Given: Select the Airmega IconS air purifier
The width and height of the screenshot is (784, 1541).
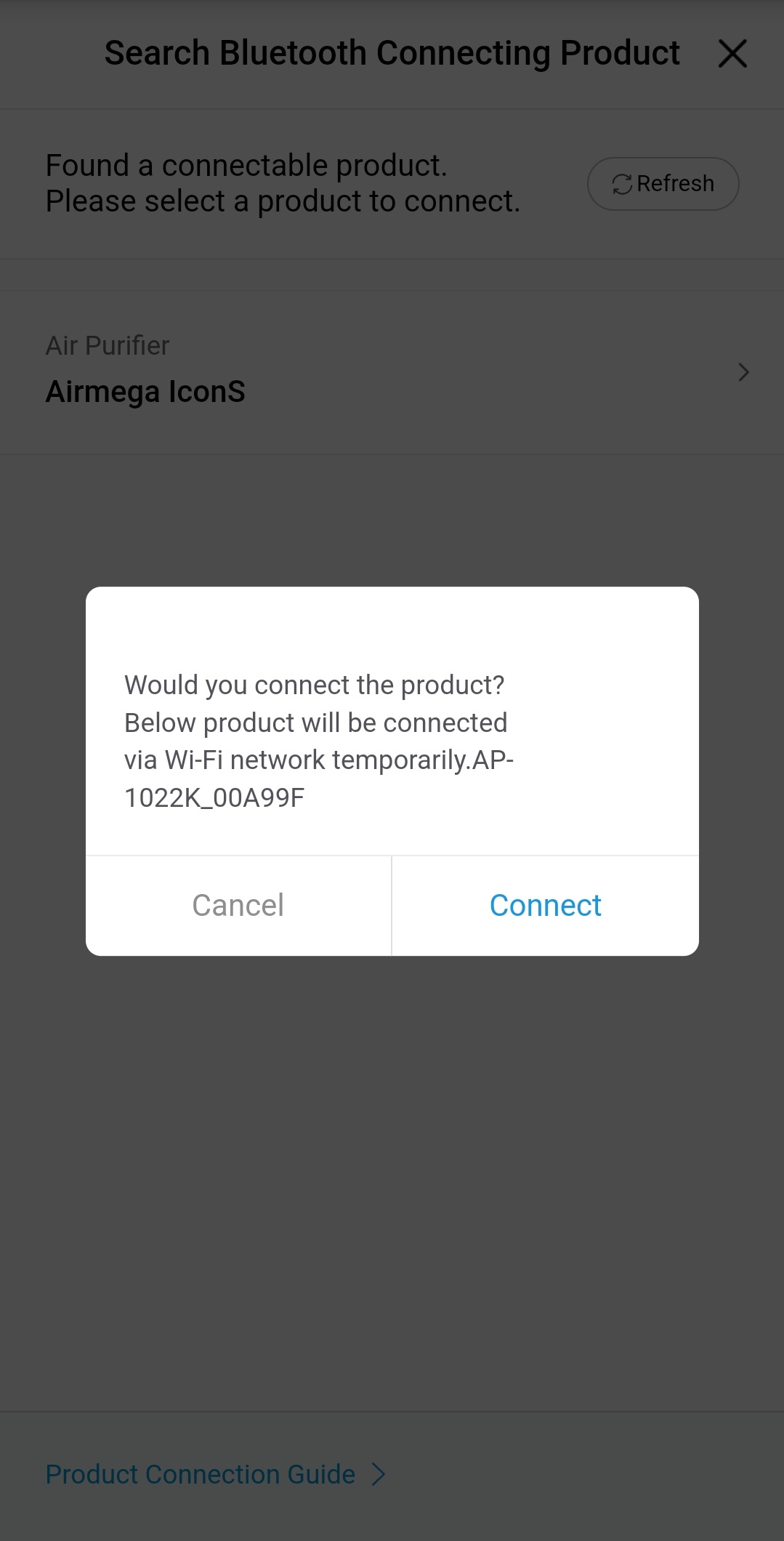Looking at the screenshot, I should click(392, 372).
